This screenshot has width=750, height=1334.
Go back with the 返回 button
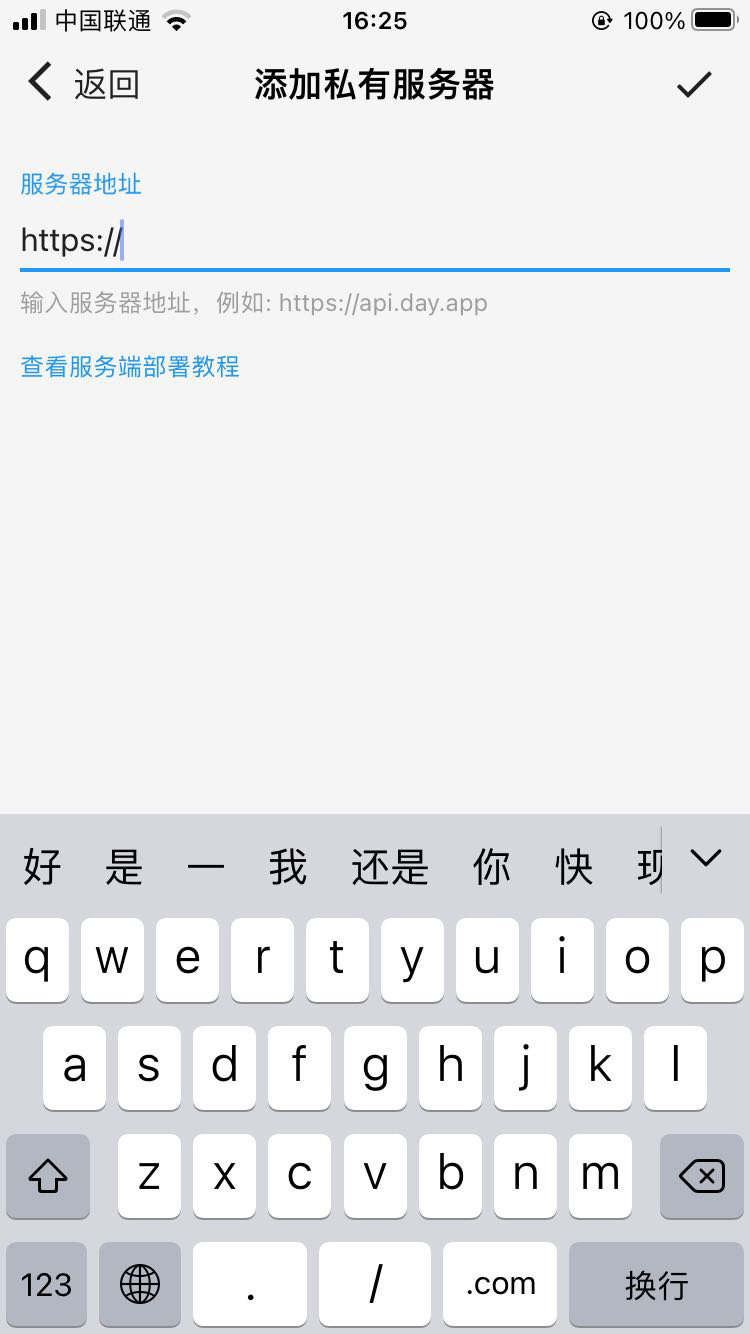pyautogui.click(x=84, y=85)
